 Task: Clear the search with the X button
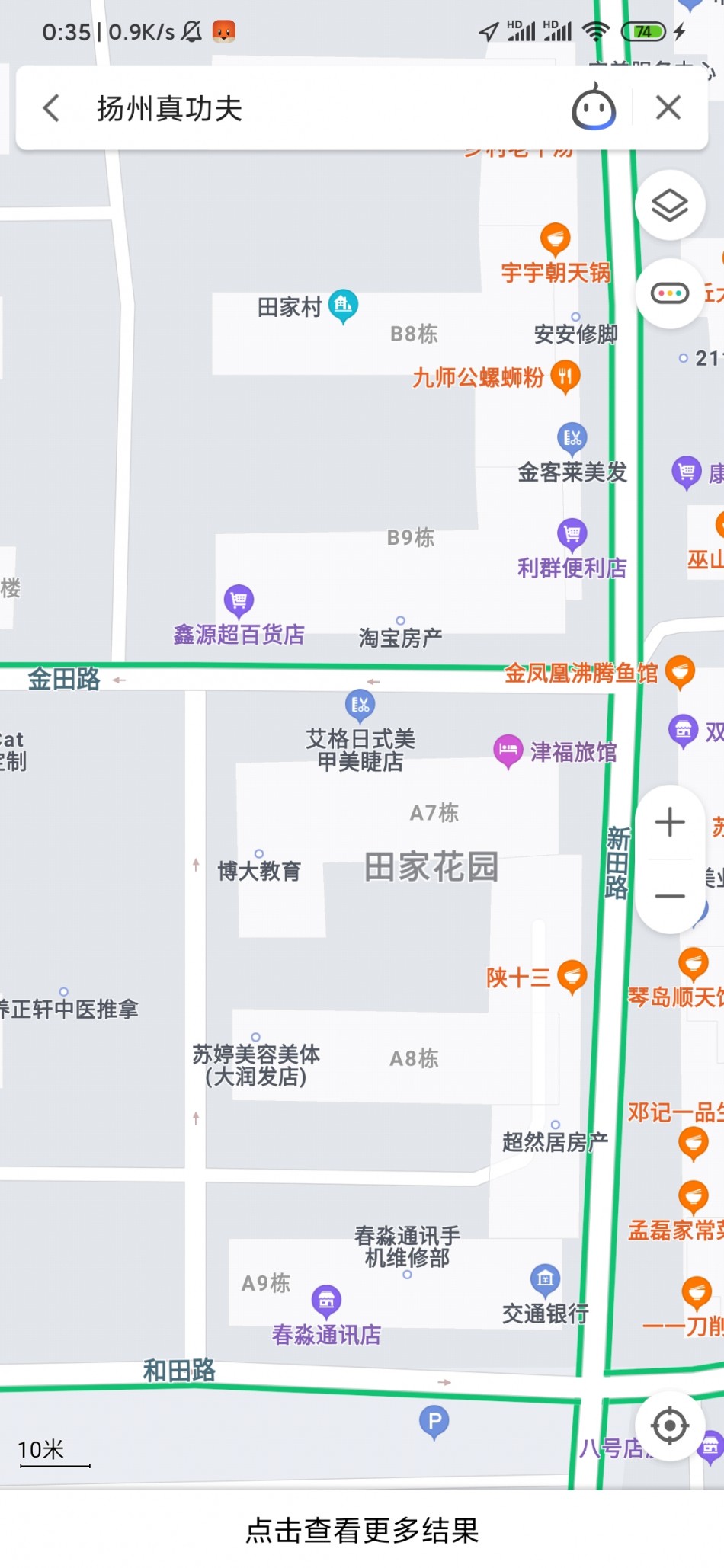668,108
